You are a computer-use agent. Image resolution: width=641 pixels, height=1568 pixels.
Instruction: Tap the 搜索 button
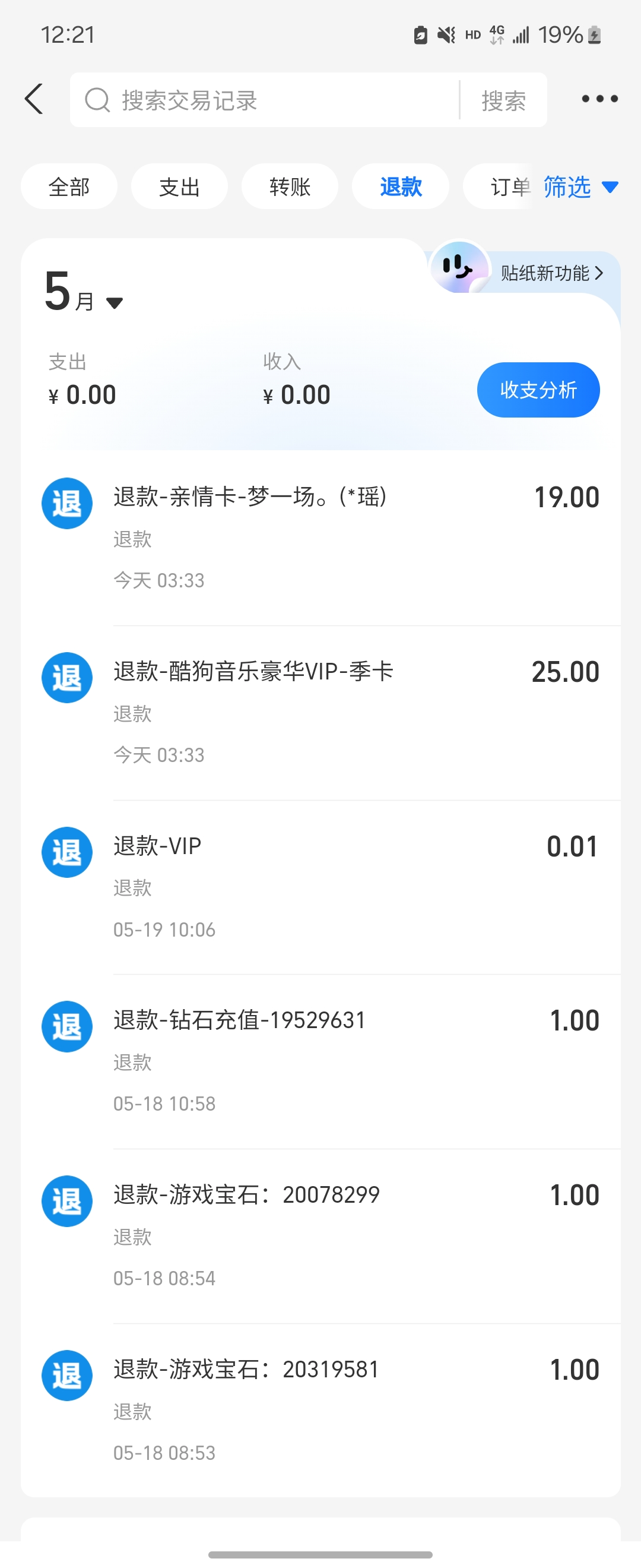(x=503, y=100)
